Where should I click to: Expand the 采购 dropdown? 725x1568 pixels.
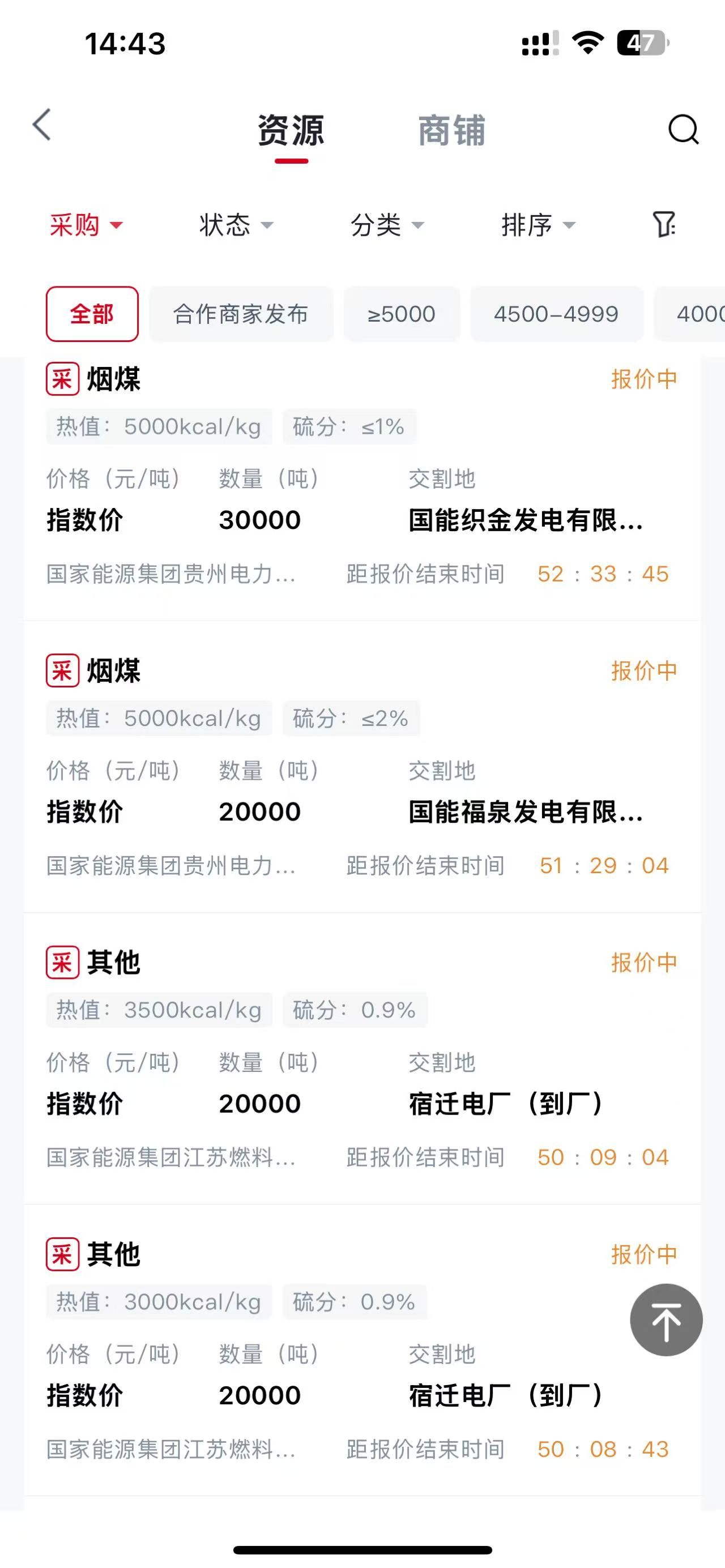click(87, 225)
